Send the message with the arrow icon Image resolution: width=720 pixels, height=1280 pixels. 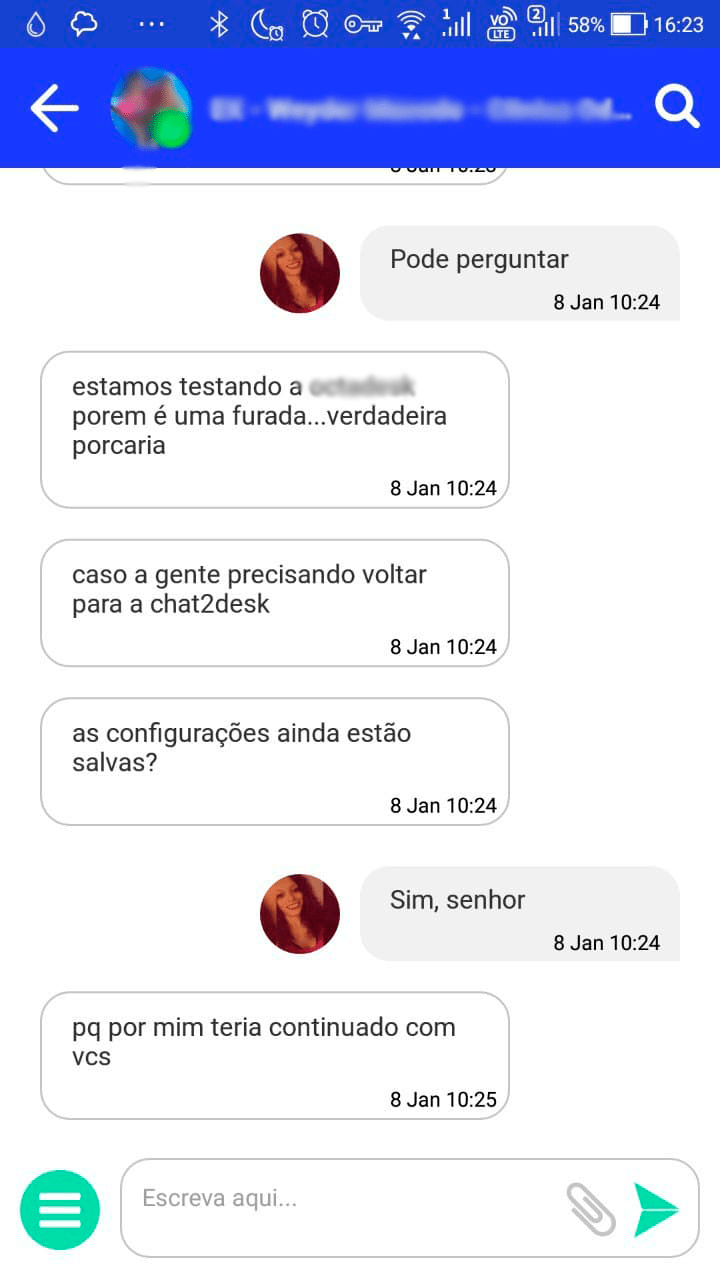[x=657, y=1209]
